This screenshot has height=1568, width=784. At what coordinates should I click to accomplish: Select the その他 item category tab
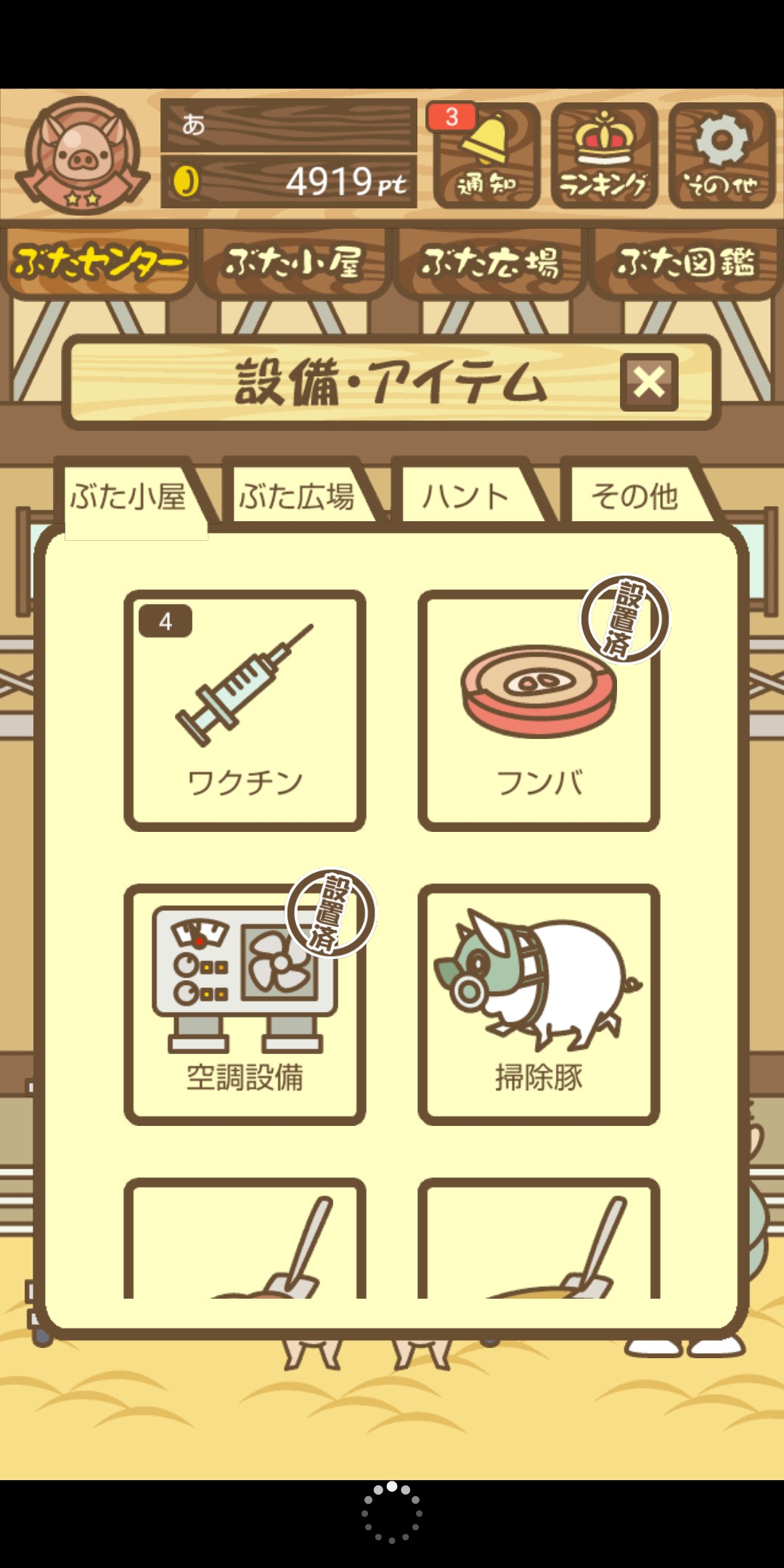point(634,497)
